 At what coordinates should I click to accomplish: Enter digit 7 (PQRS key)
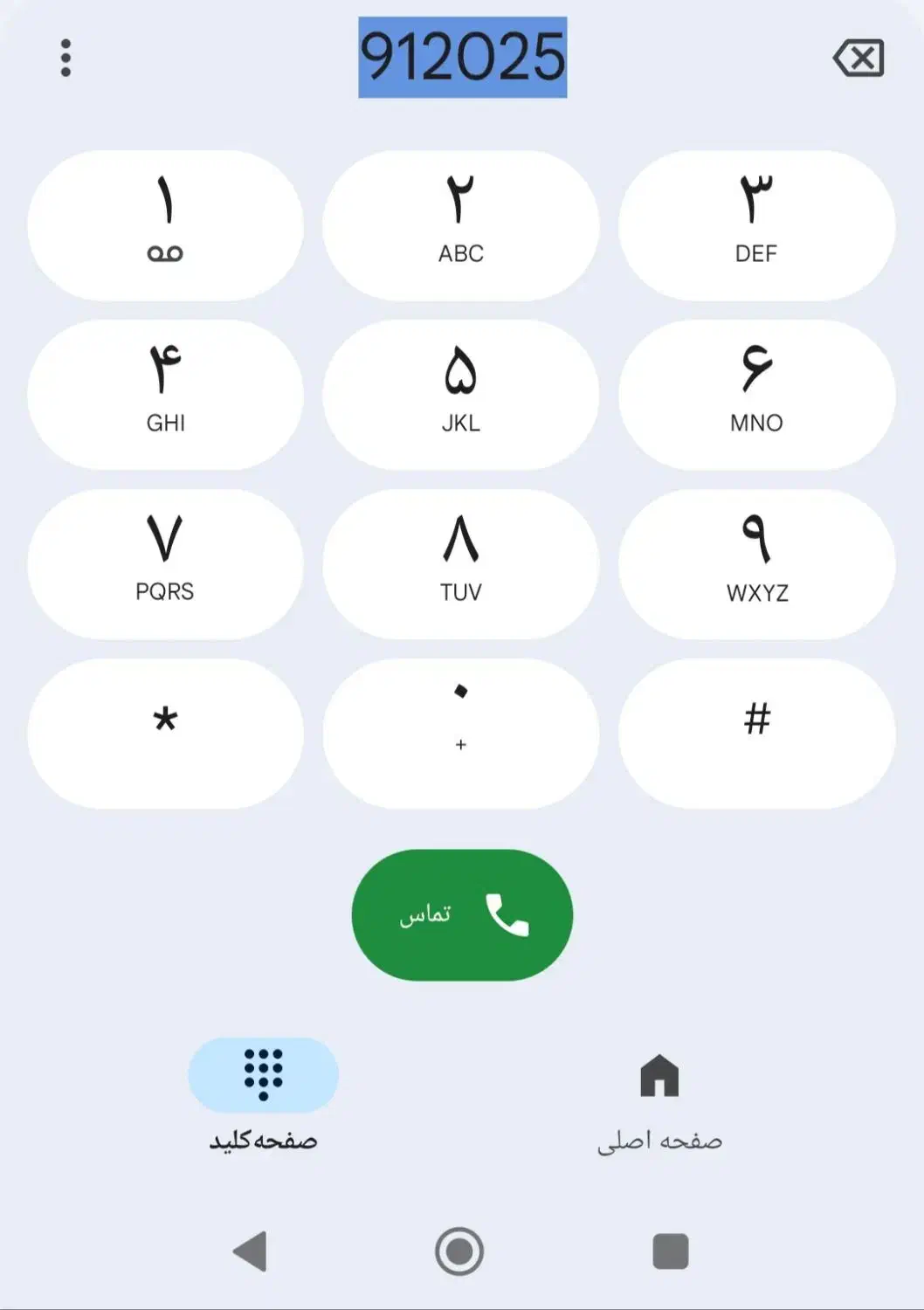[x=165, y=564]
